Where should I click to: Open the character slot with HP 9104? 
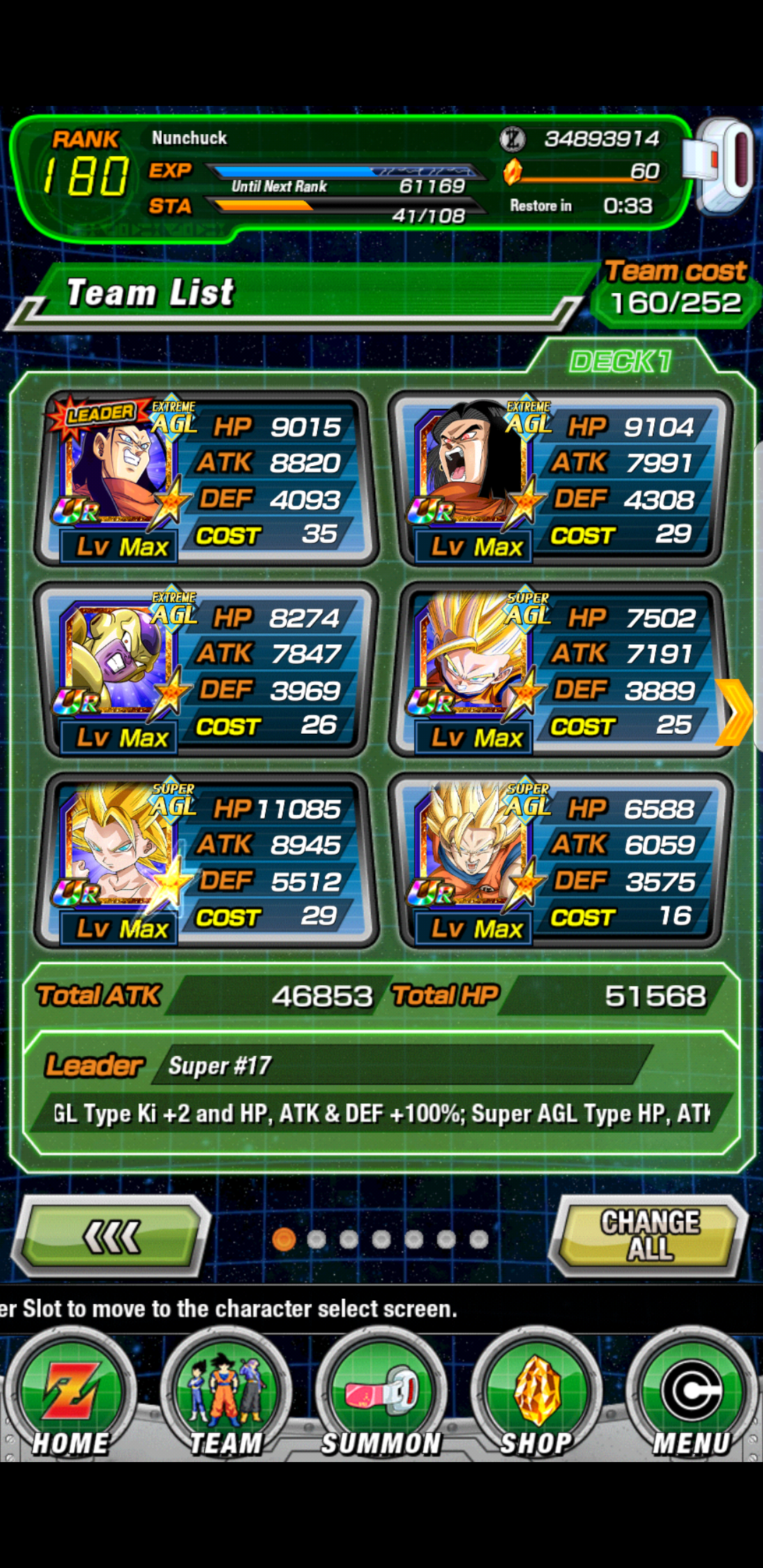[x=560, y=479]
